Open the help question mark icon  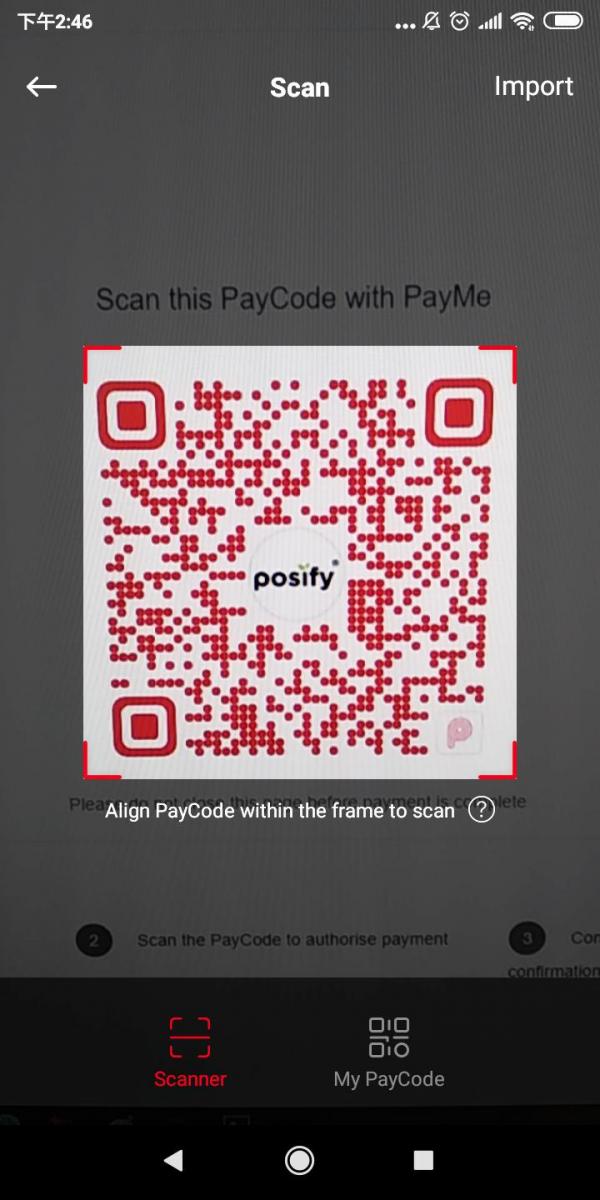[482, 810]
